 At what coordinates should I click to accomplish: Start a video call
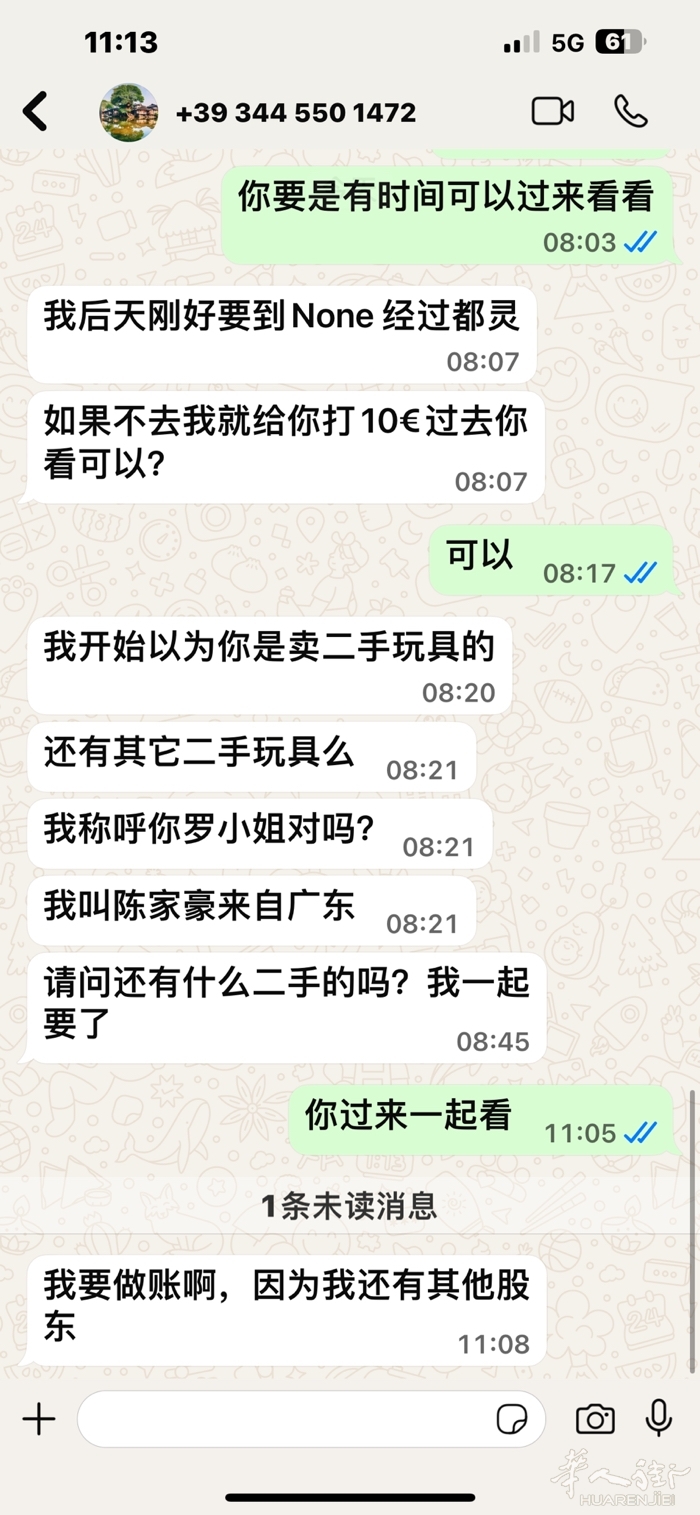pos(552,111)
